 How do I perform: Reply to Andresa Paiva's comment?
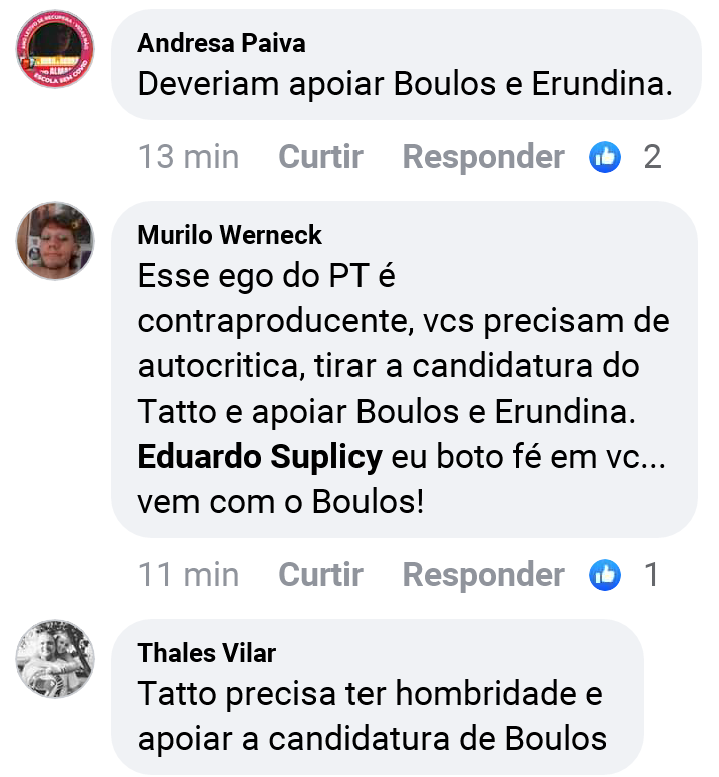coord(483,157)
